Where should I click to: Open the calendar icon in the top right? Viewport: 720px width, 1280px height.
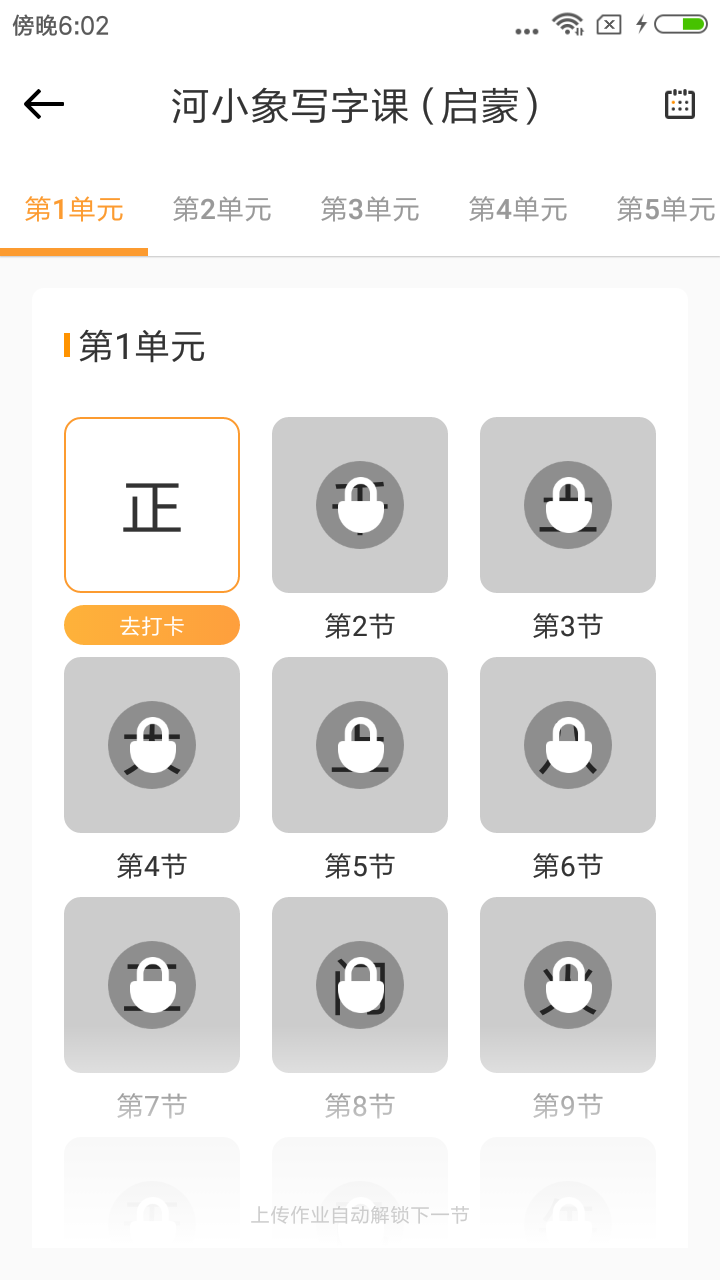point(679,103)
